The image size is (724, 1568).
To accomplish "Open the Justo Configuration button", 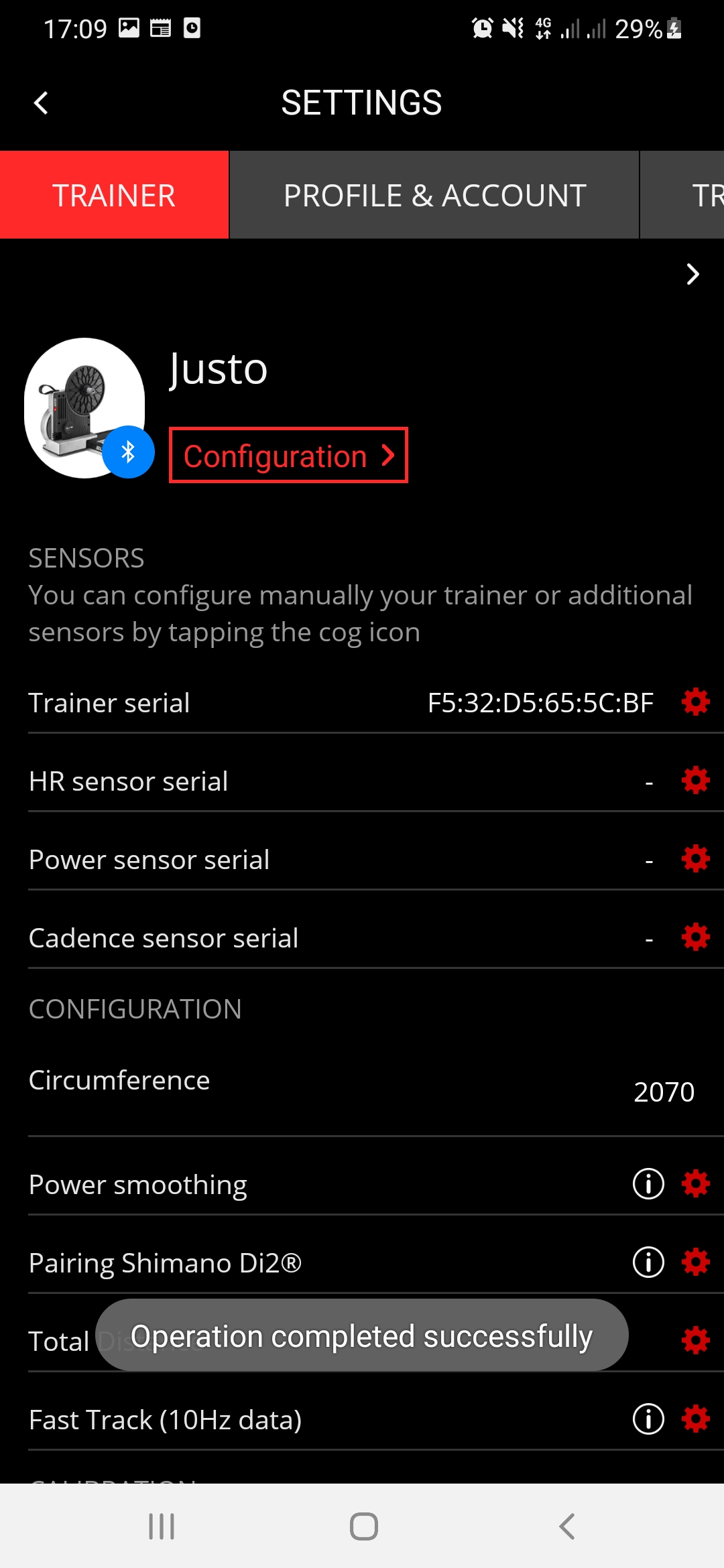I will pos(288,456).
